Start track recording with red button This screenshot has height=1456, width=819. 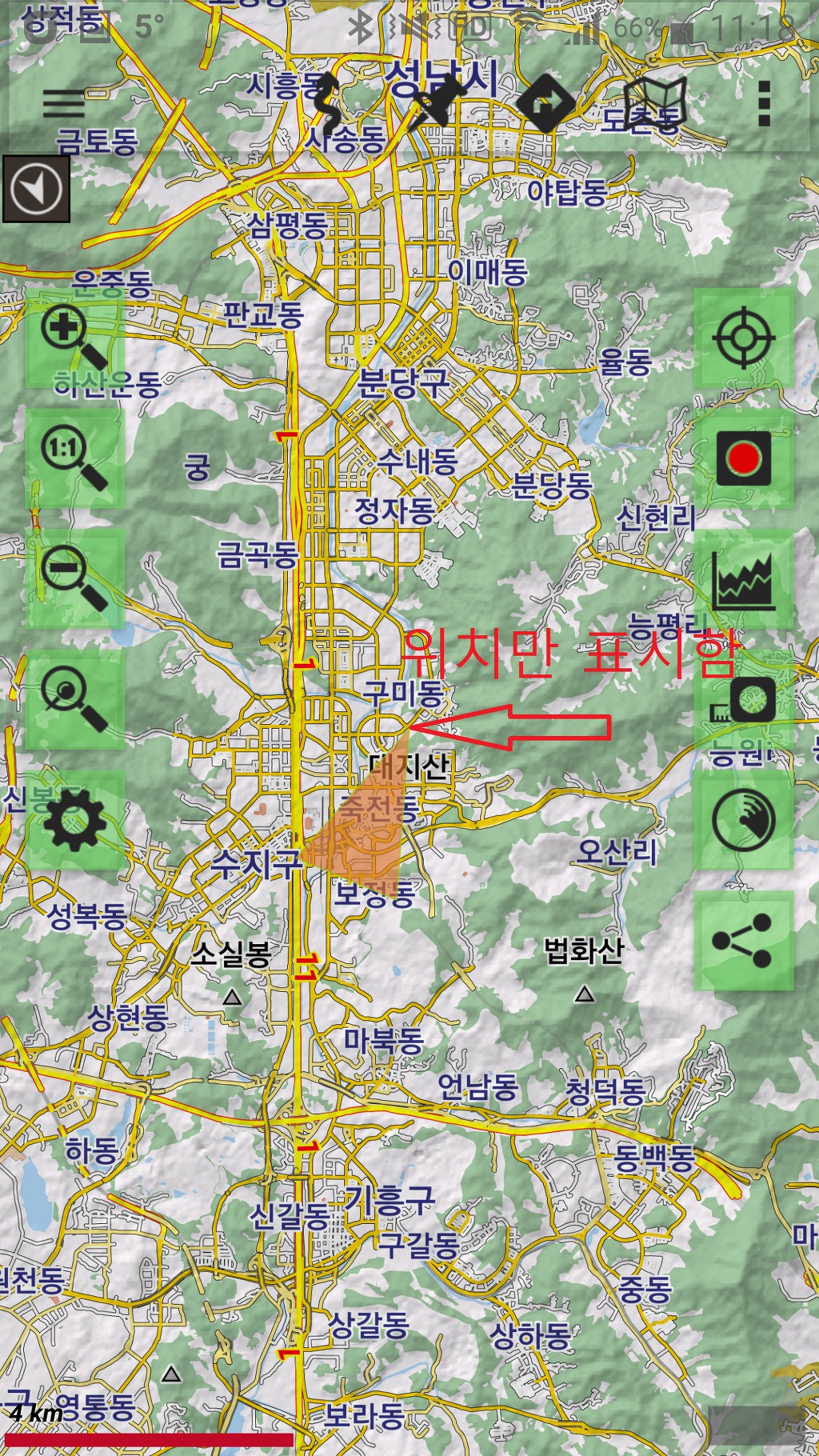tap(744, 459)
